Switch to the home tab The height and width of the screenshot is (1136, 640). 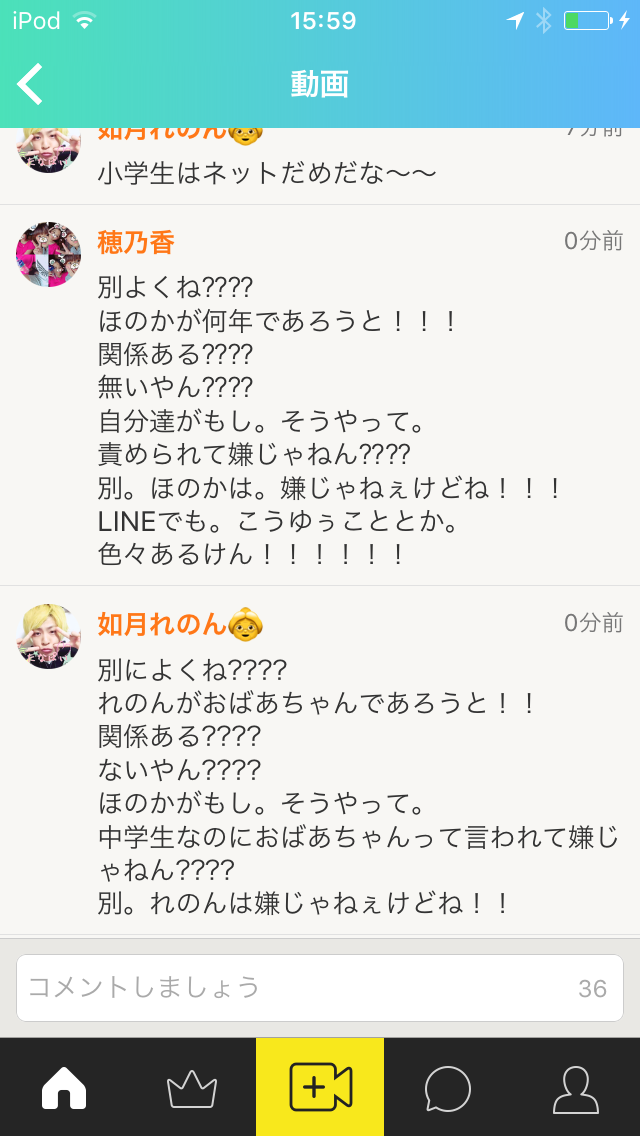point(64,1088)
